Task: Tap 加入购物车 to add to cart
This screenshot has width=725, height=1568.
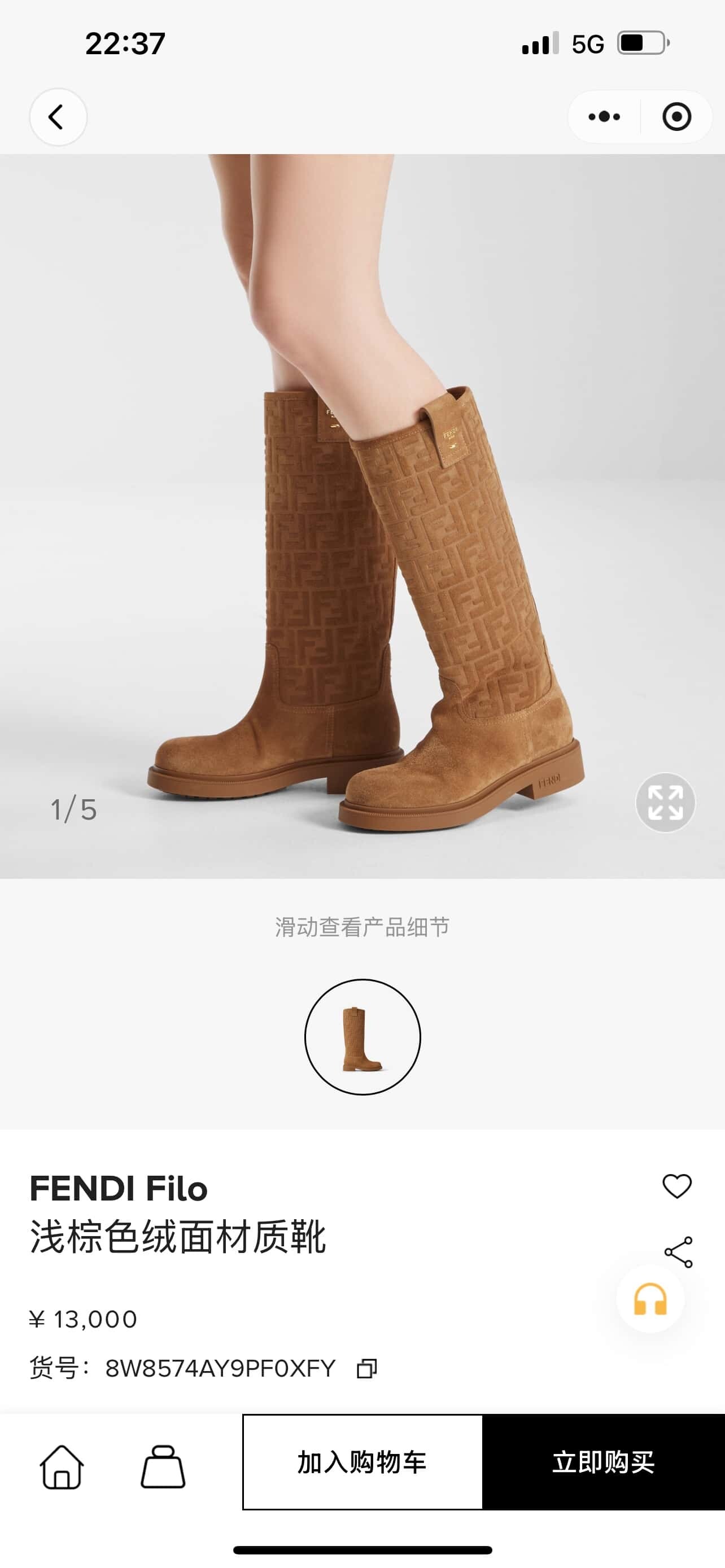Action: [x=362, y=1462]
